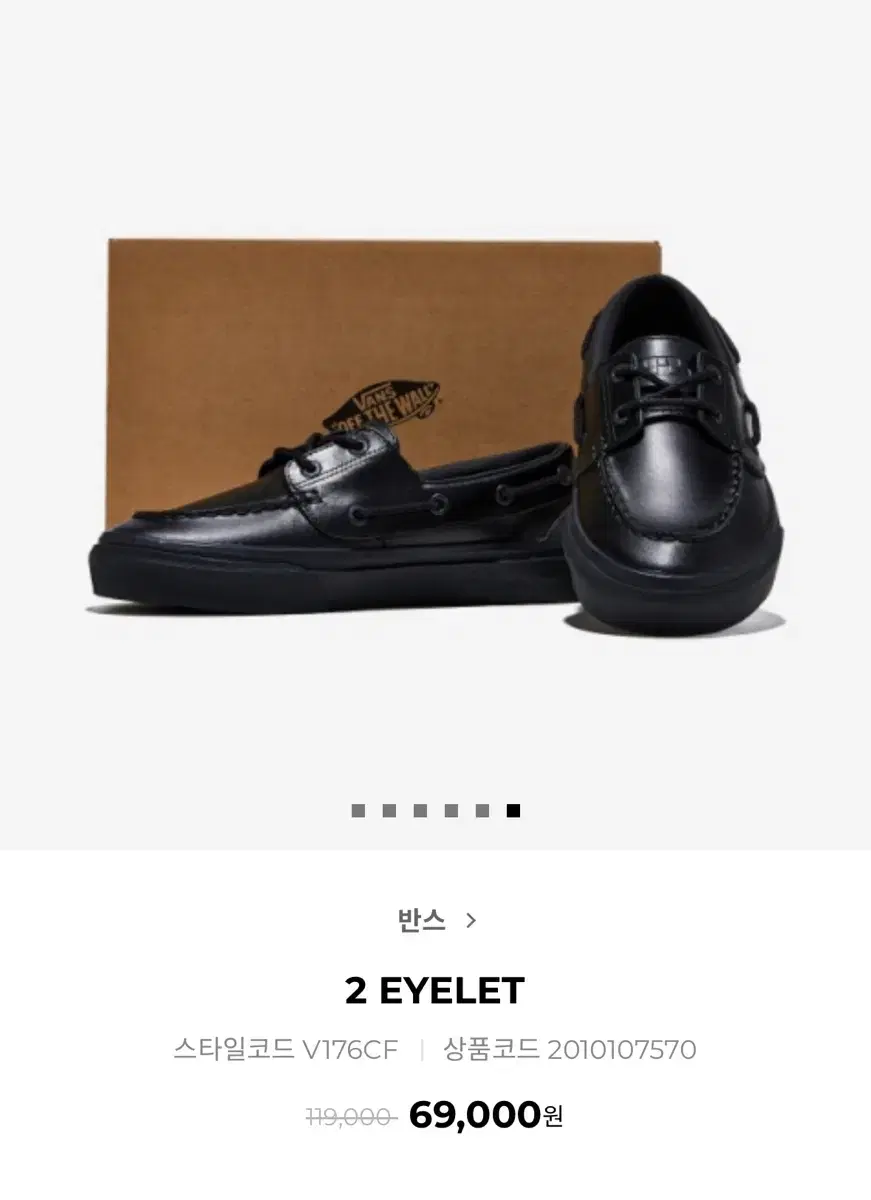Click the active black carousel dot
This screenshot has height=1200, width=871.
pyautogui.click(x=513, y=812)
